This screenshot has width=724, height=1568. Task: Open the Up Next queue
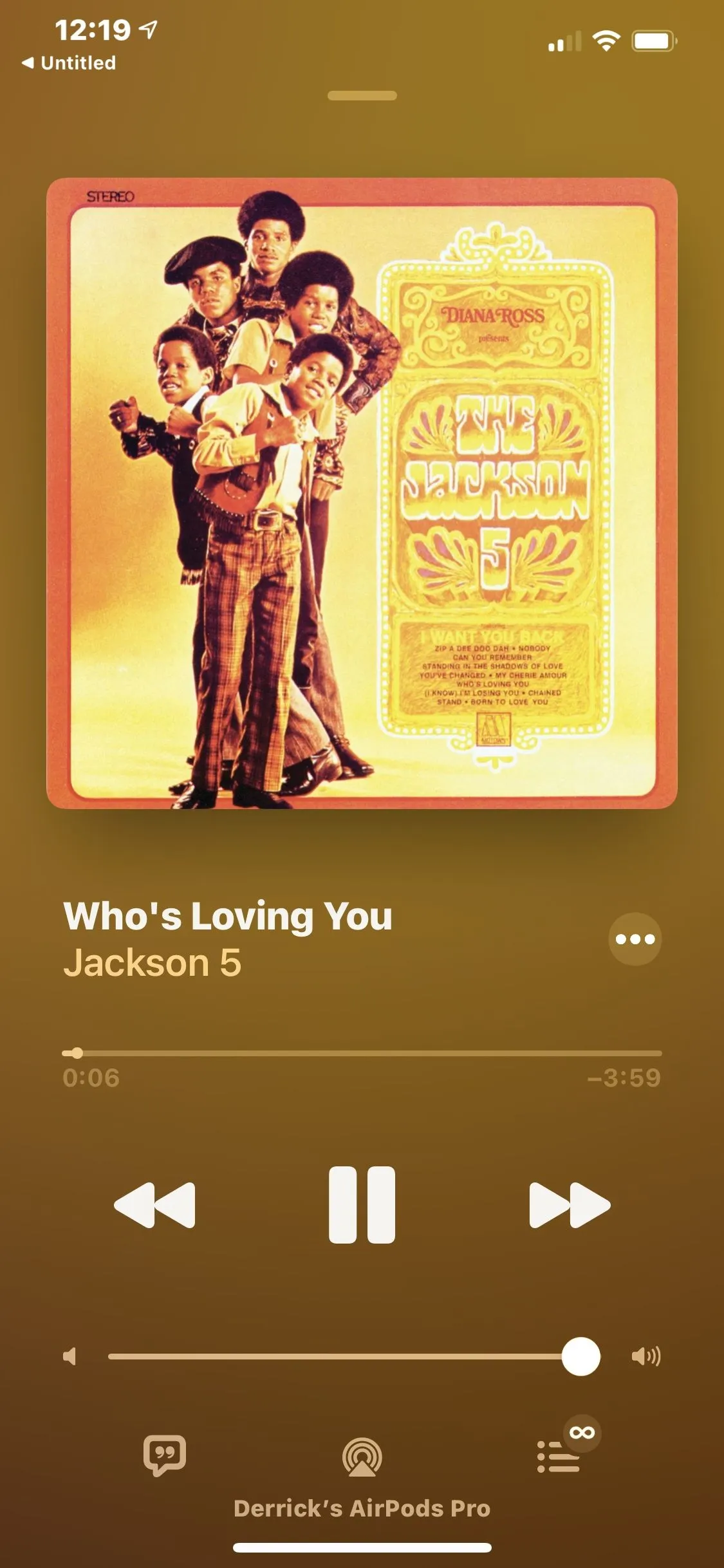559,1457
